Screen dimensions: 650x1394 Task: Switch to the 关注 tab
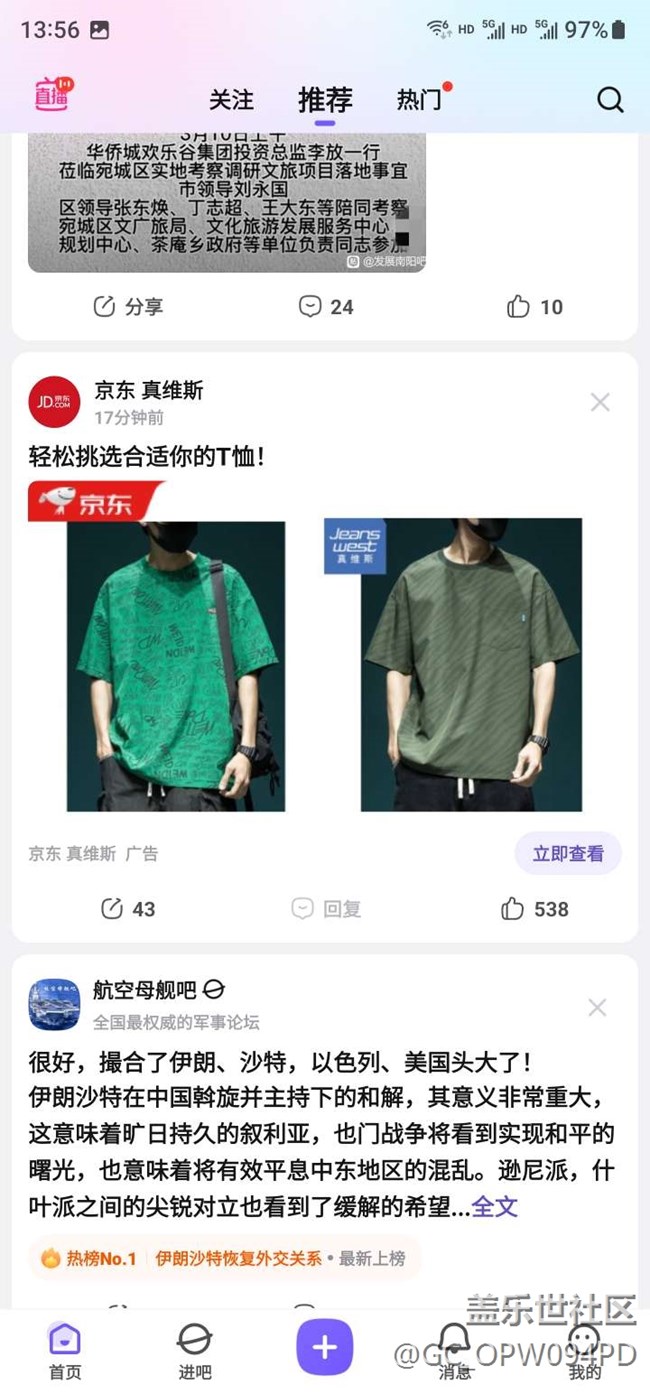(231, 99)
